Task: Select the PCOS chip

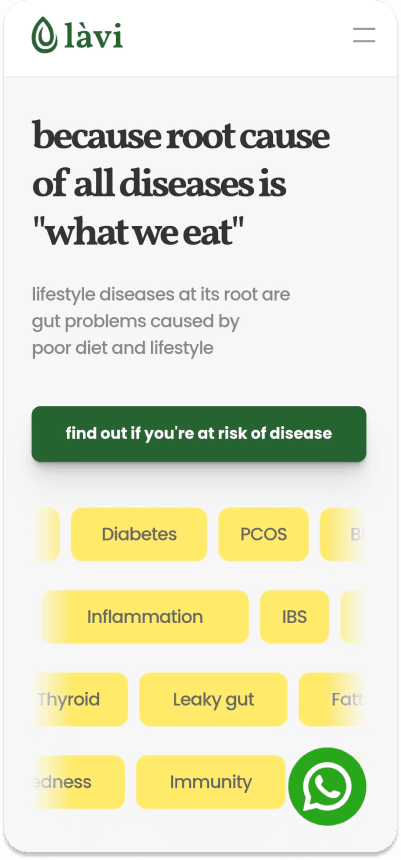Action: [263, 534]
